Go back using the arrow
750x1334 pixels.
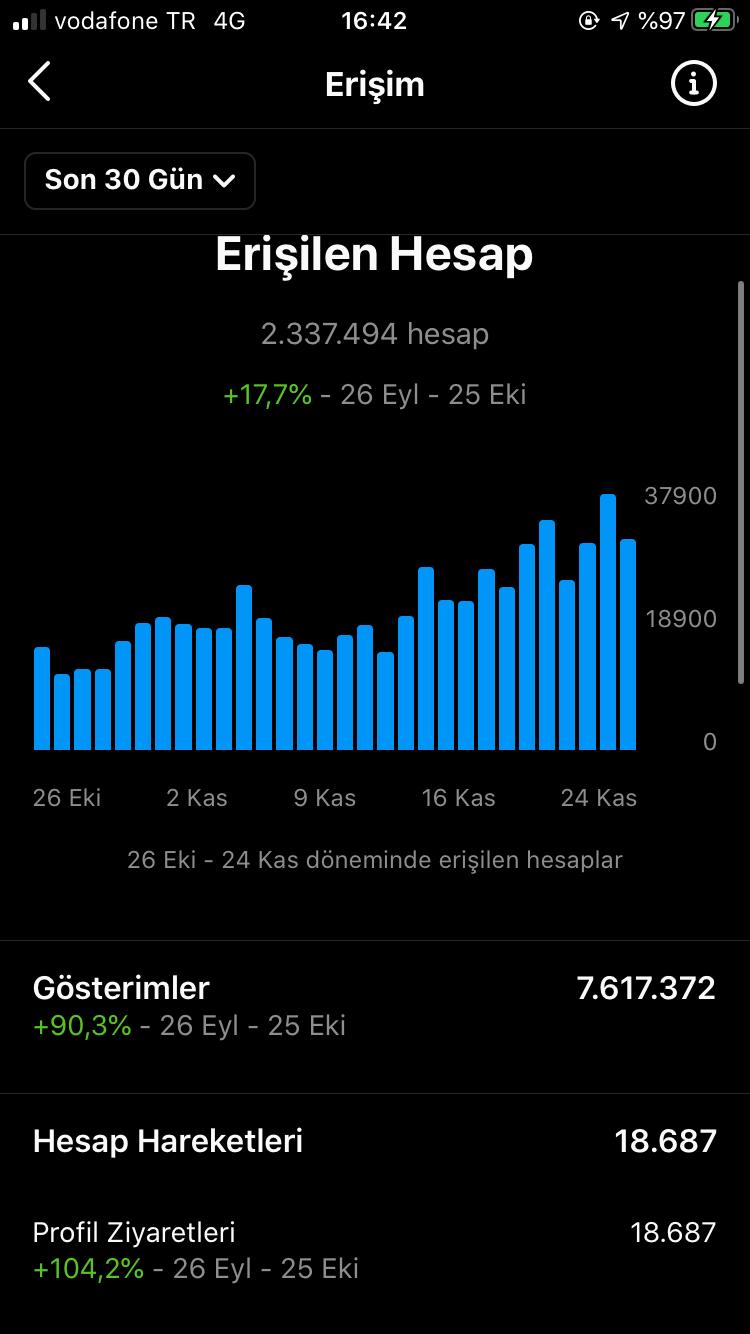click(x=39, y=82)
